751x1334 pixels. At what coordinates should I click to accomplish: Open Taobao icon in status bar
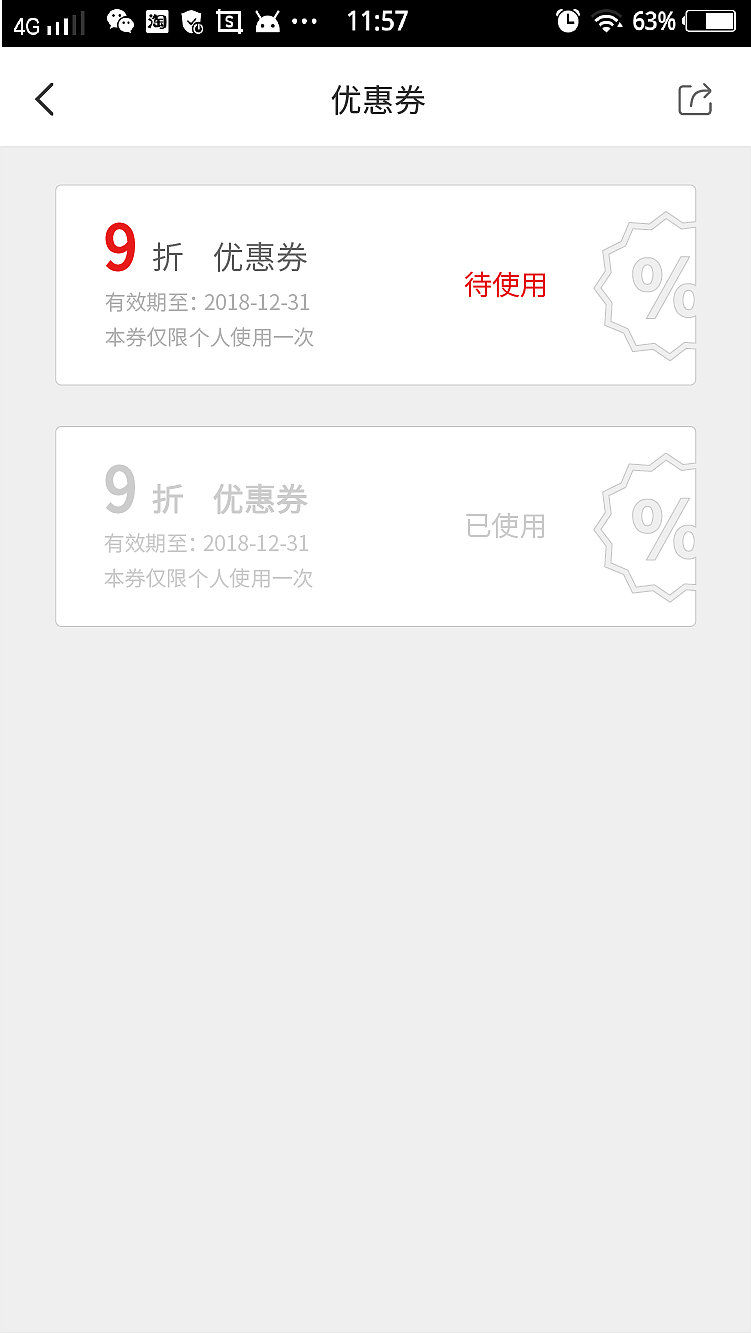pos(157,22)
